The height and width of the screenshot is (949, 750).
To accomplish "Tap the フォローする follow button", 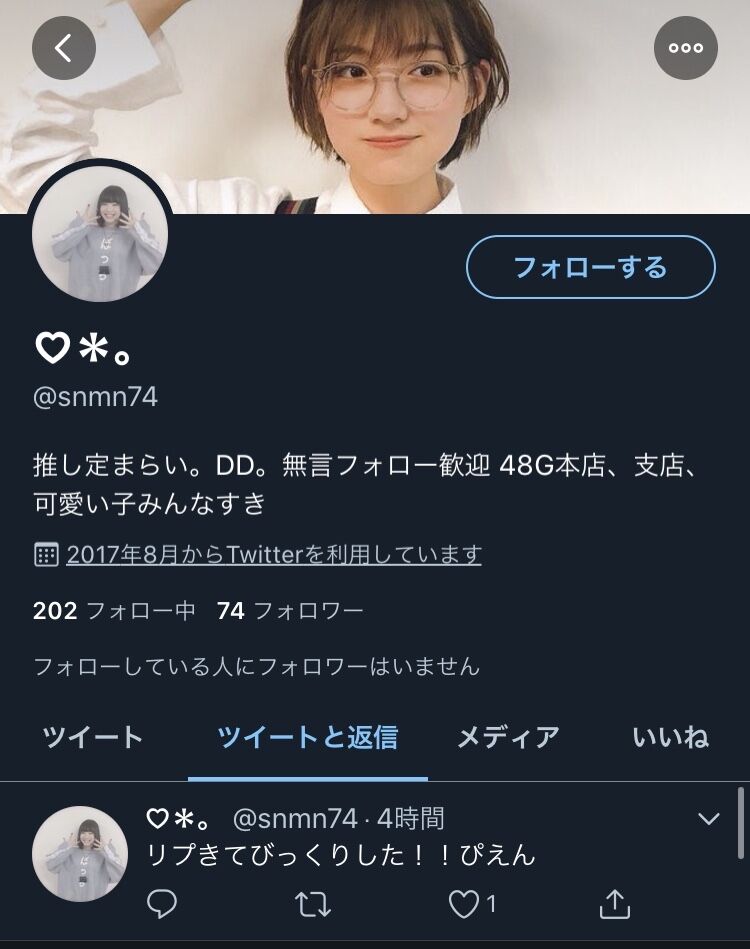I will point(591,267).
